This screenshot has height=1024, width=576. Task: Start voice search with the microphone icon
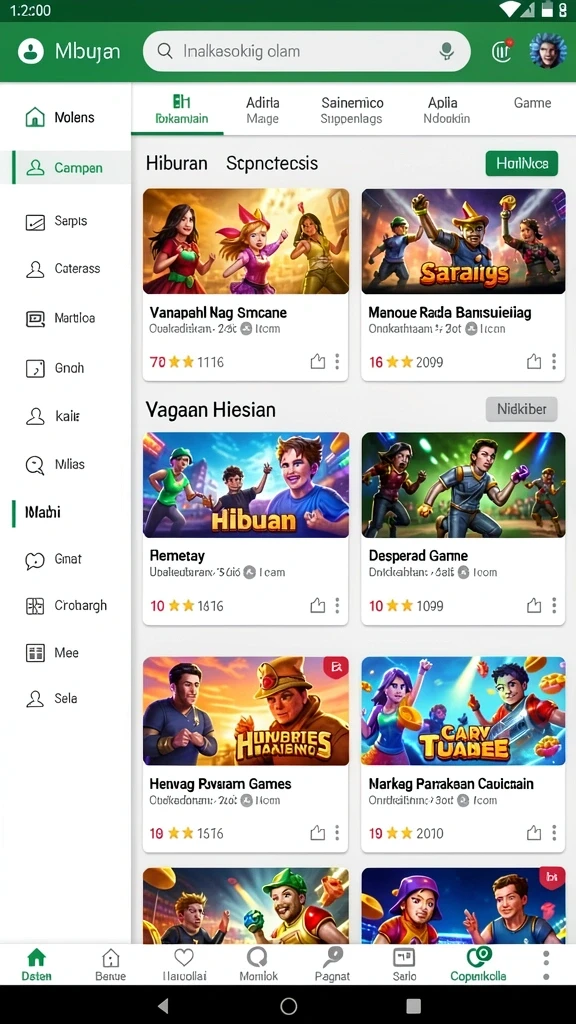447,51
